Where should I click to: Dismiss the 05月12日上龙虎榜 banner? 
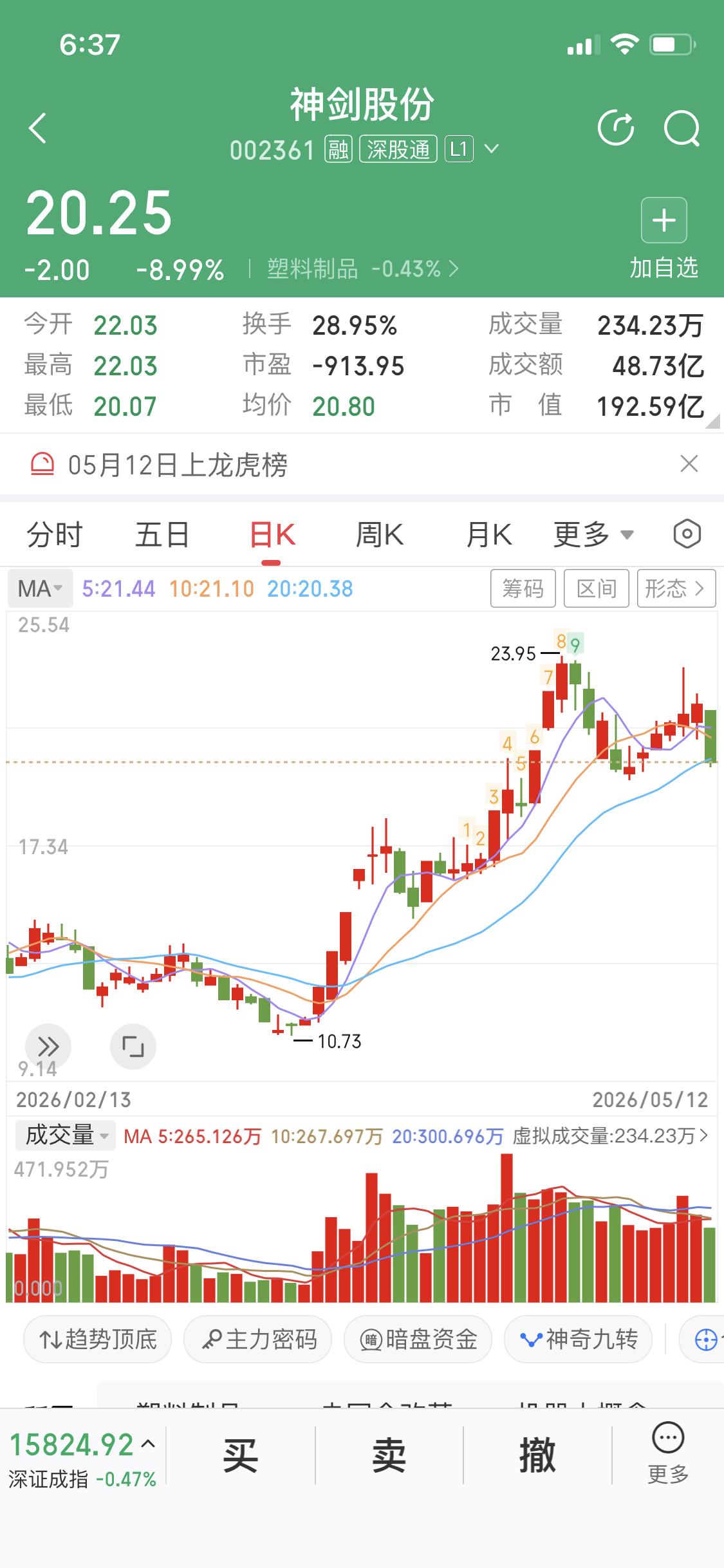[689, 463]
